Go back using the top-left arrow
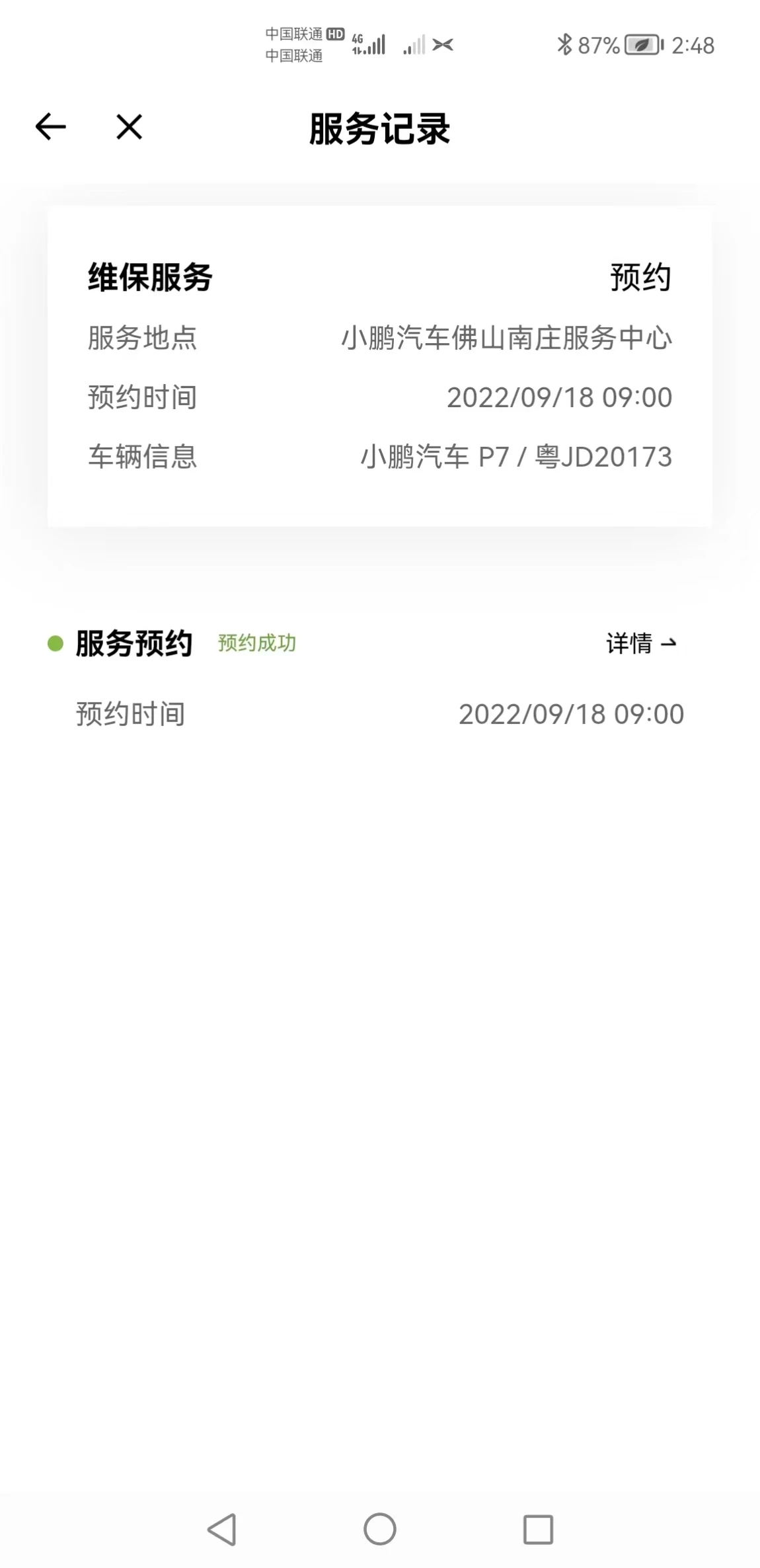This screenshot has width=760, height=1568. (x=50, y=127)
